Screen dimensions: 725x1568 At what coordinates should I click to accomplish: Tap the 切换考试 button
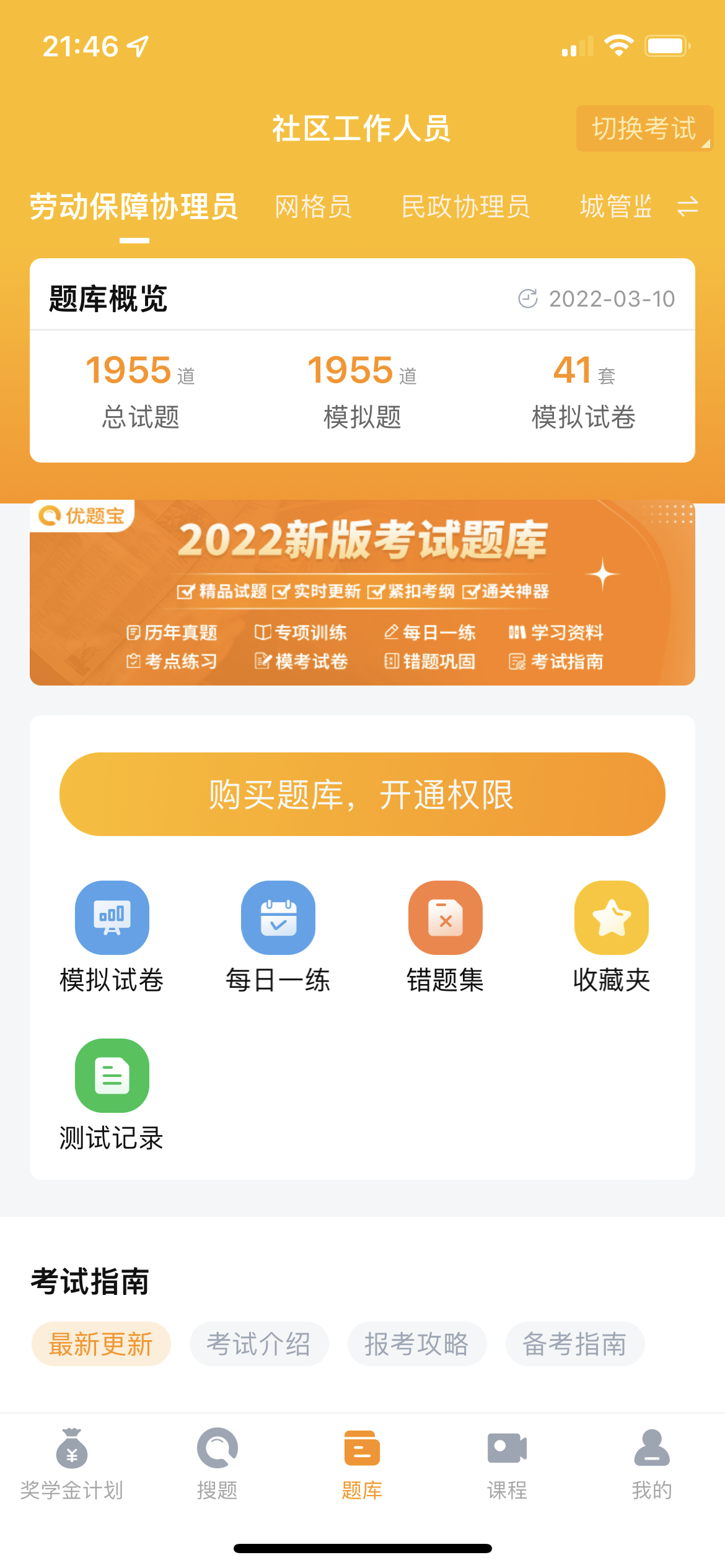[644, 129]
